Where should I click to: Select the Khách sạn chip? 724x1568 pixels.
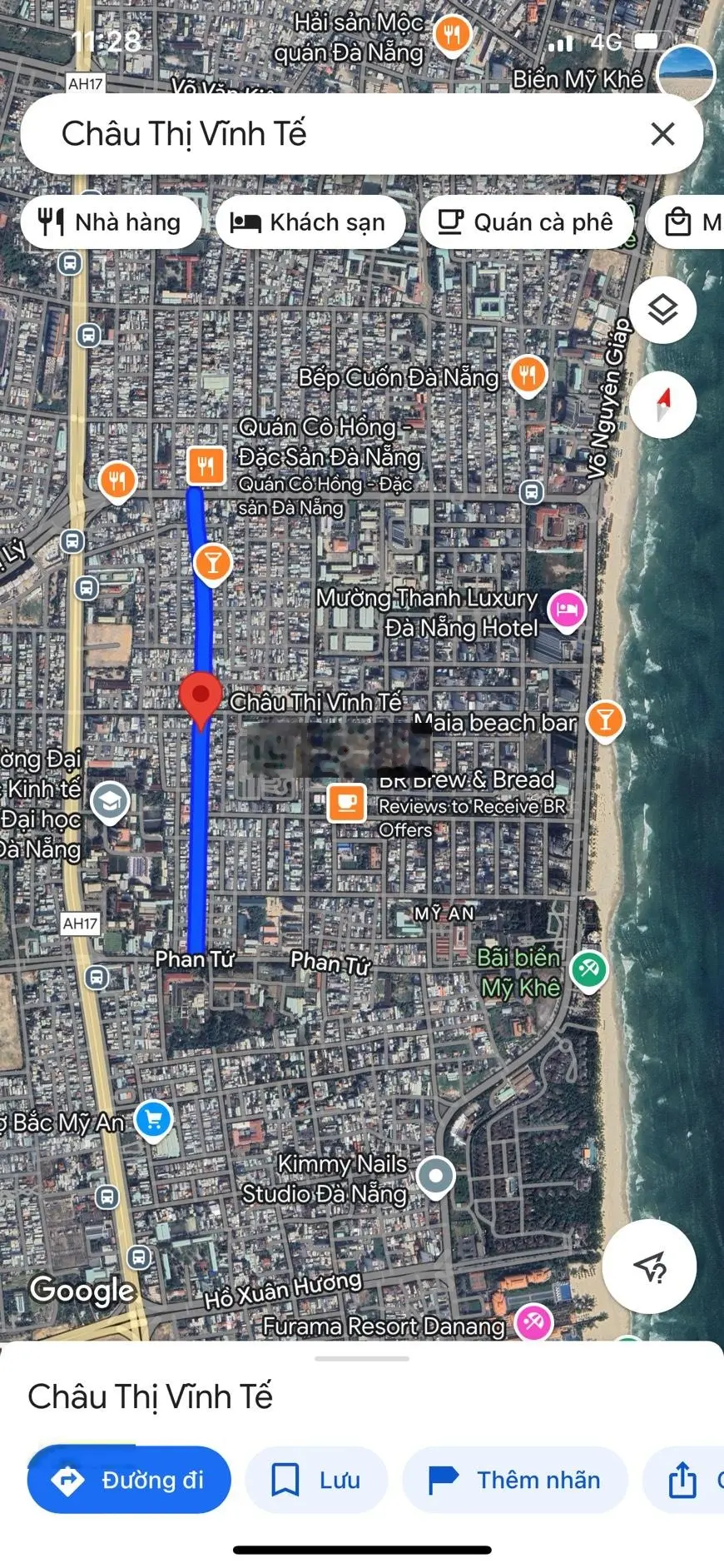coord(310,222)
